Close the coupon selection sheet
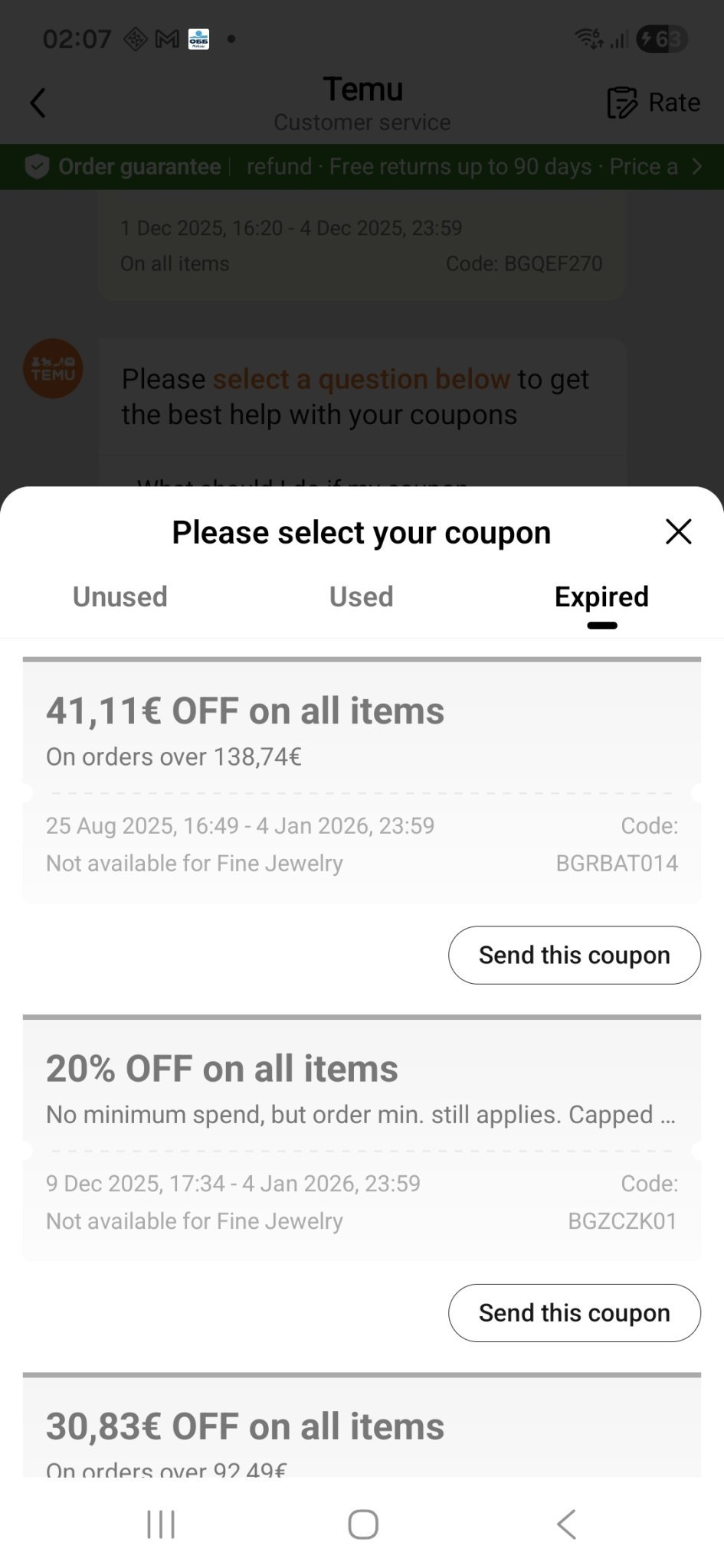This screenshot has width=724, height=1568. pos(678,531)
